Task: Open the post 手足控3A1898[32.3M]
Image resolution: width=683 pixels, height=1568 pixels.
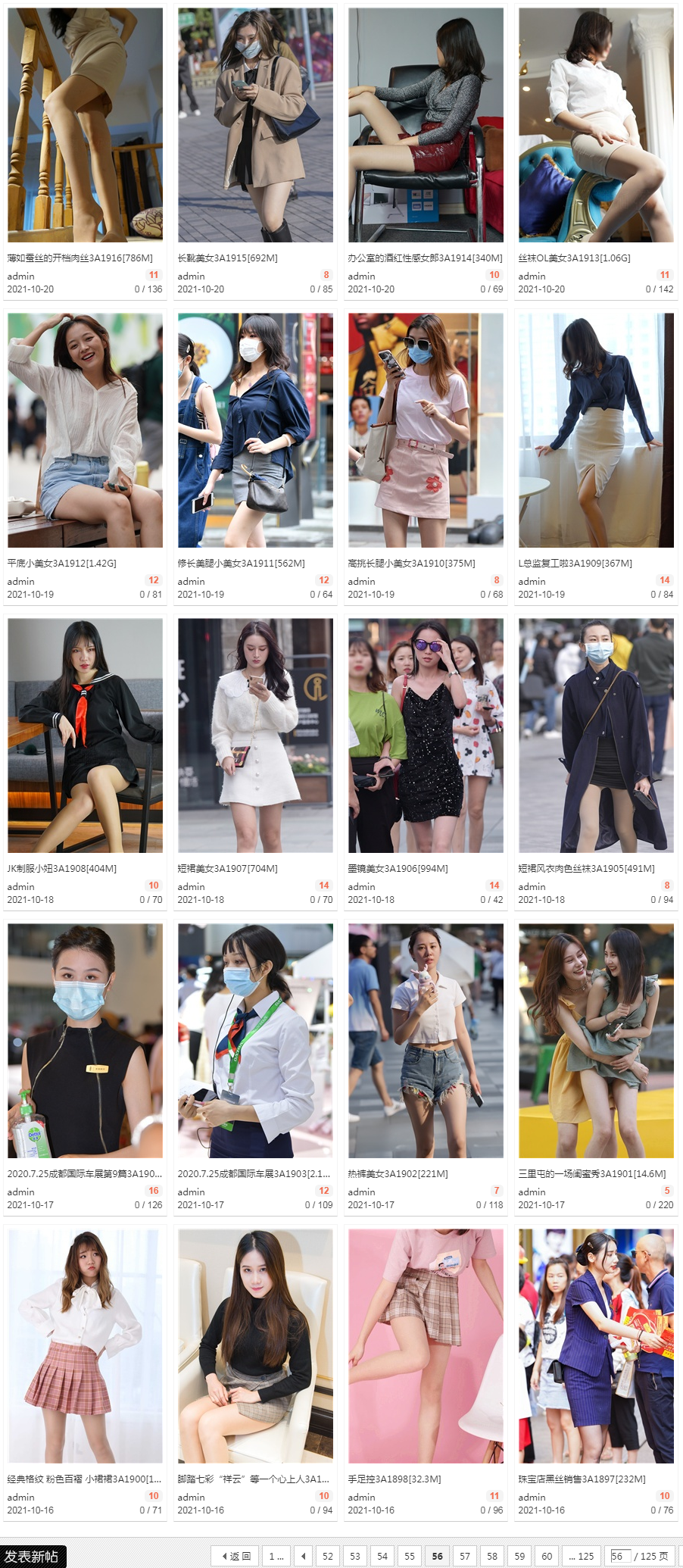Action: 394,1479
